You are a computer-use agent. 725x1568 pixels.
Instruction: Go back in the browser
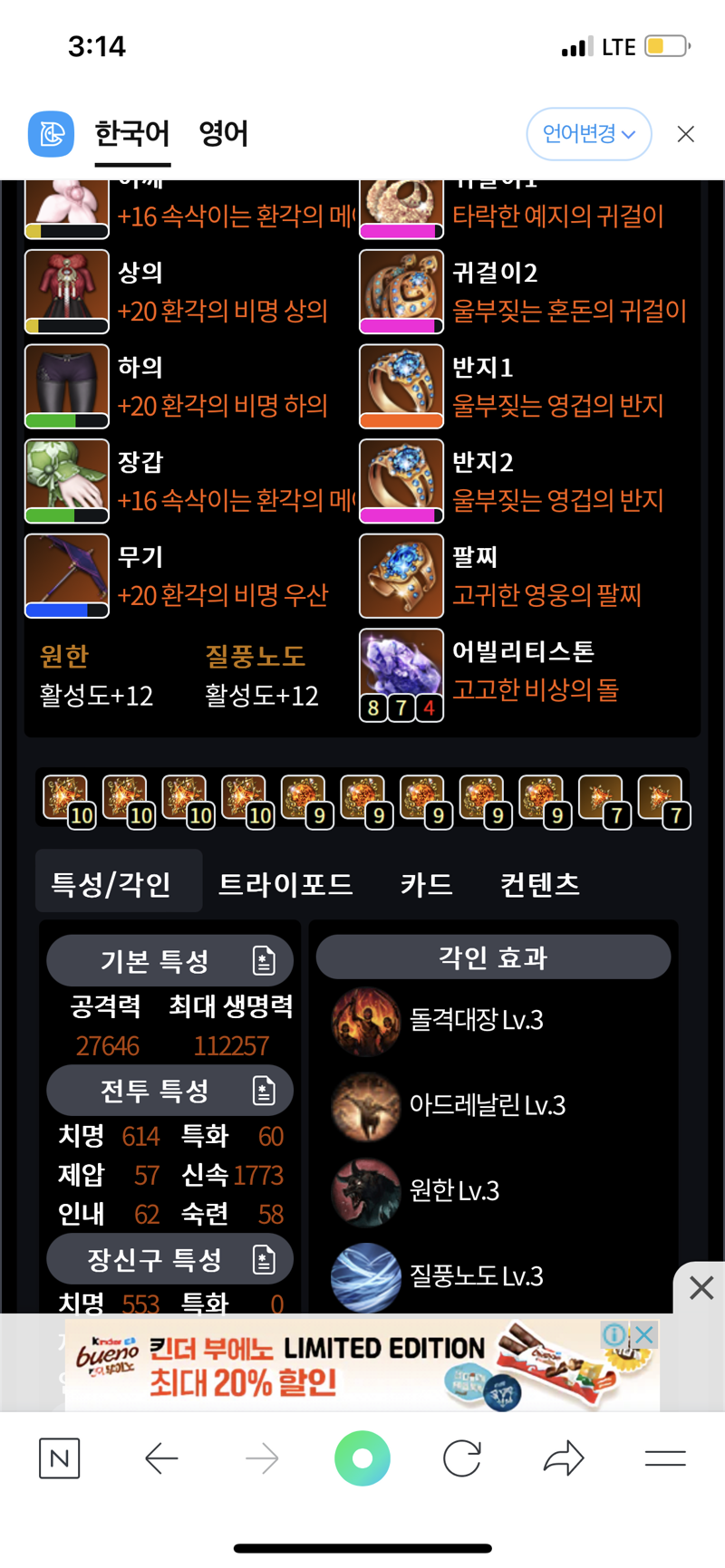coord(161,1458)
